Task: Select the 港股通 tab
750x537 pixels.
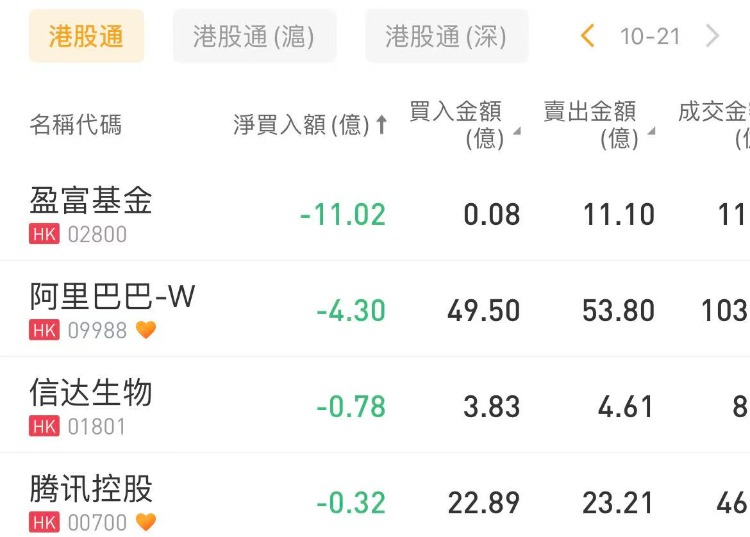Action: [x=86, y=37]
